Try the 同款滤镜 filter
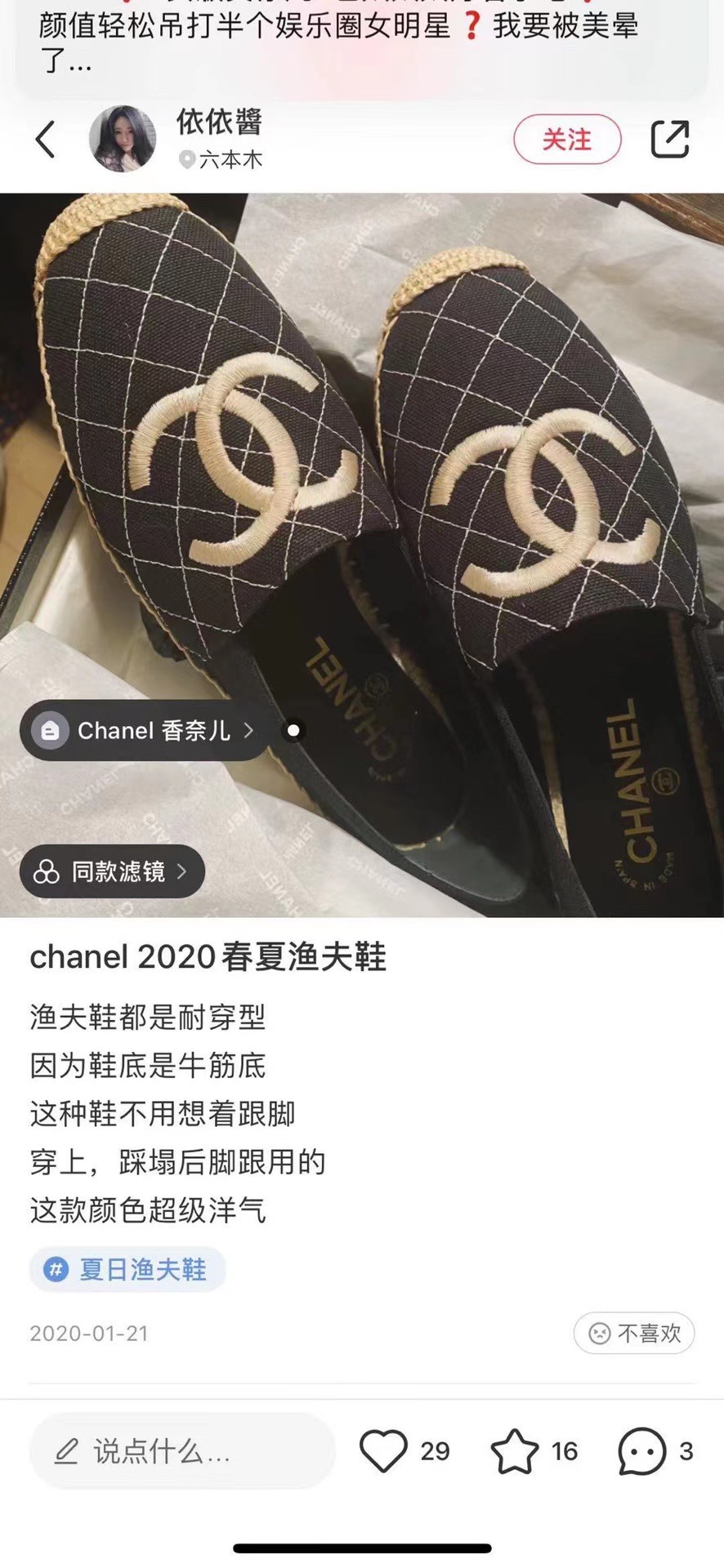The width and height of the screenshot is (724, 1568). tap(112, 871)
